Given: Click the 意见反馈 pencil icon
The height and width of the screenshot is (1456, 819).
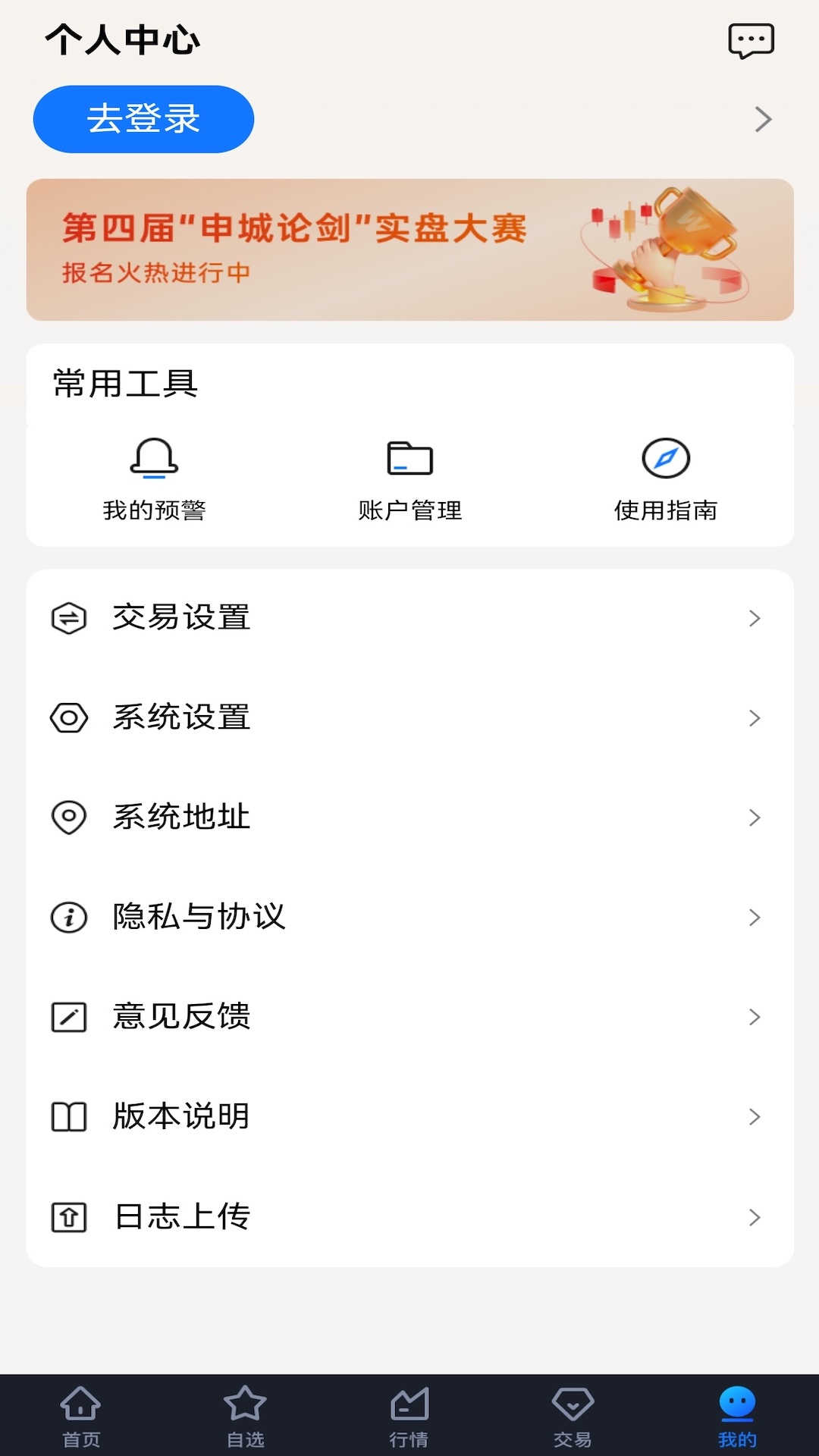Looking at the screenshot, I should [x=68, y=1017].
